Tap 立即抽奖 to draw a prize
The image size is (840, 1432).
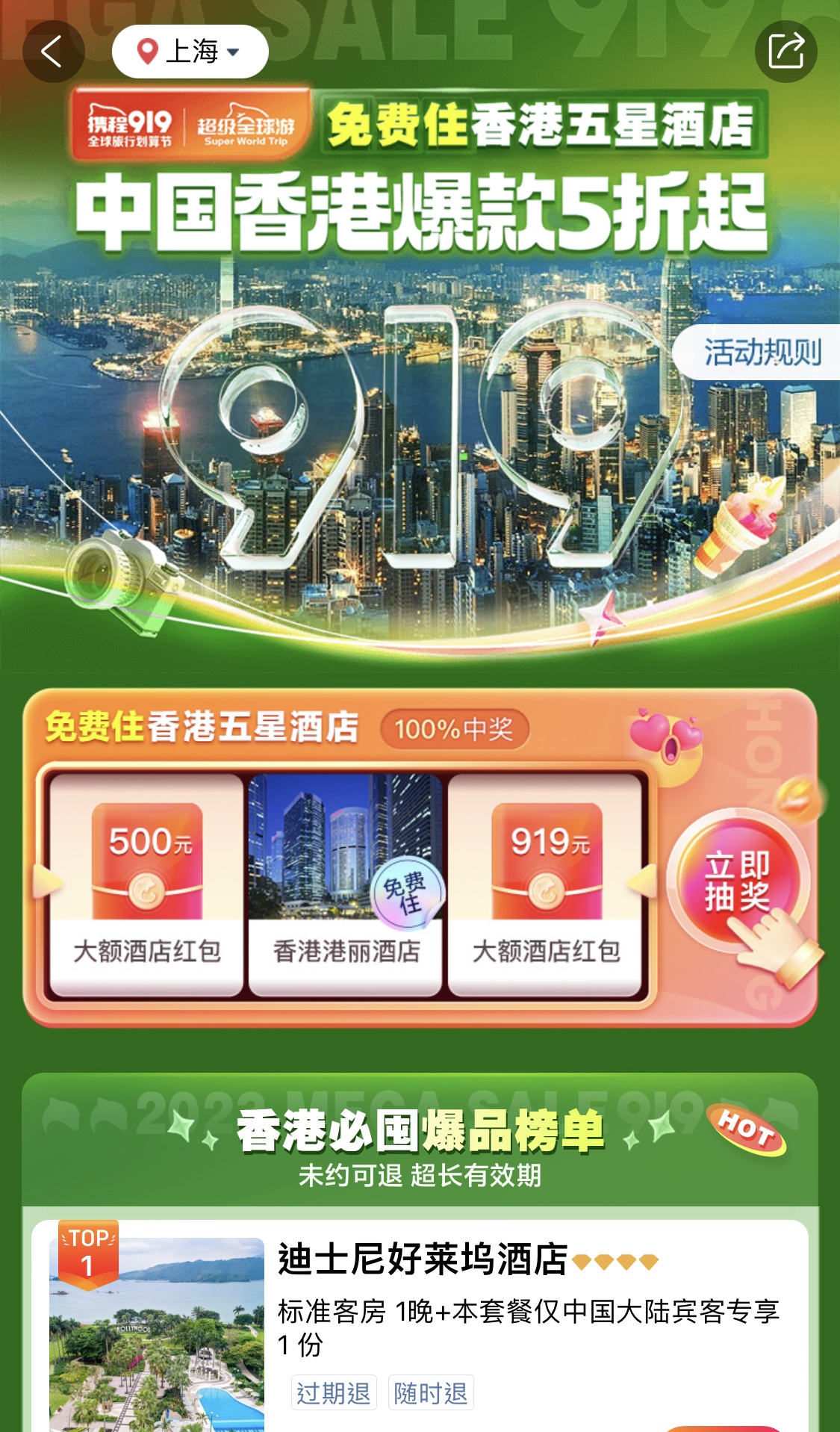pyautogui.click(x=738, y=882)
